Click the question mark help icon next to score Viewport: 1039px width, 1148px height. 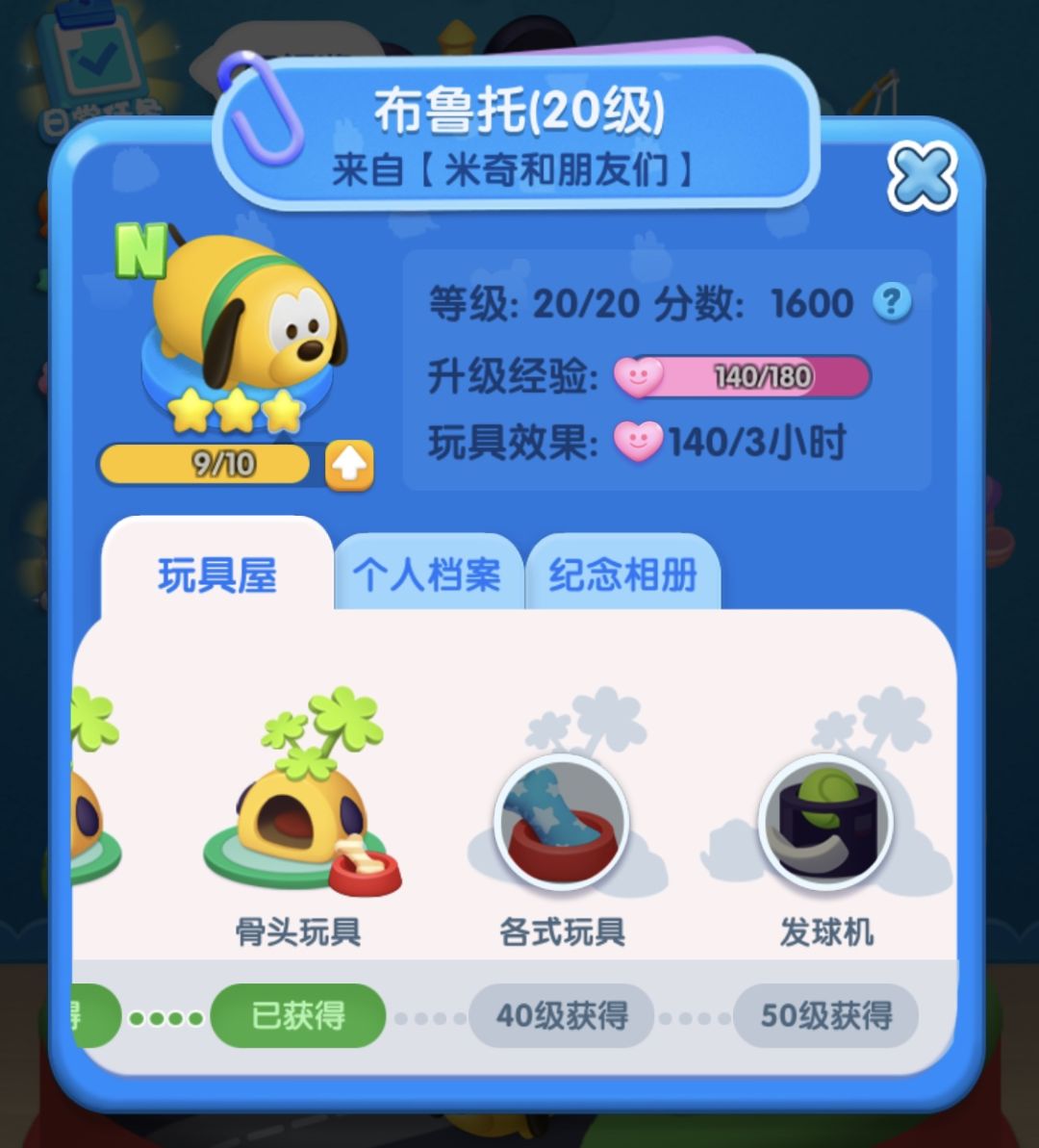894,303
